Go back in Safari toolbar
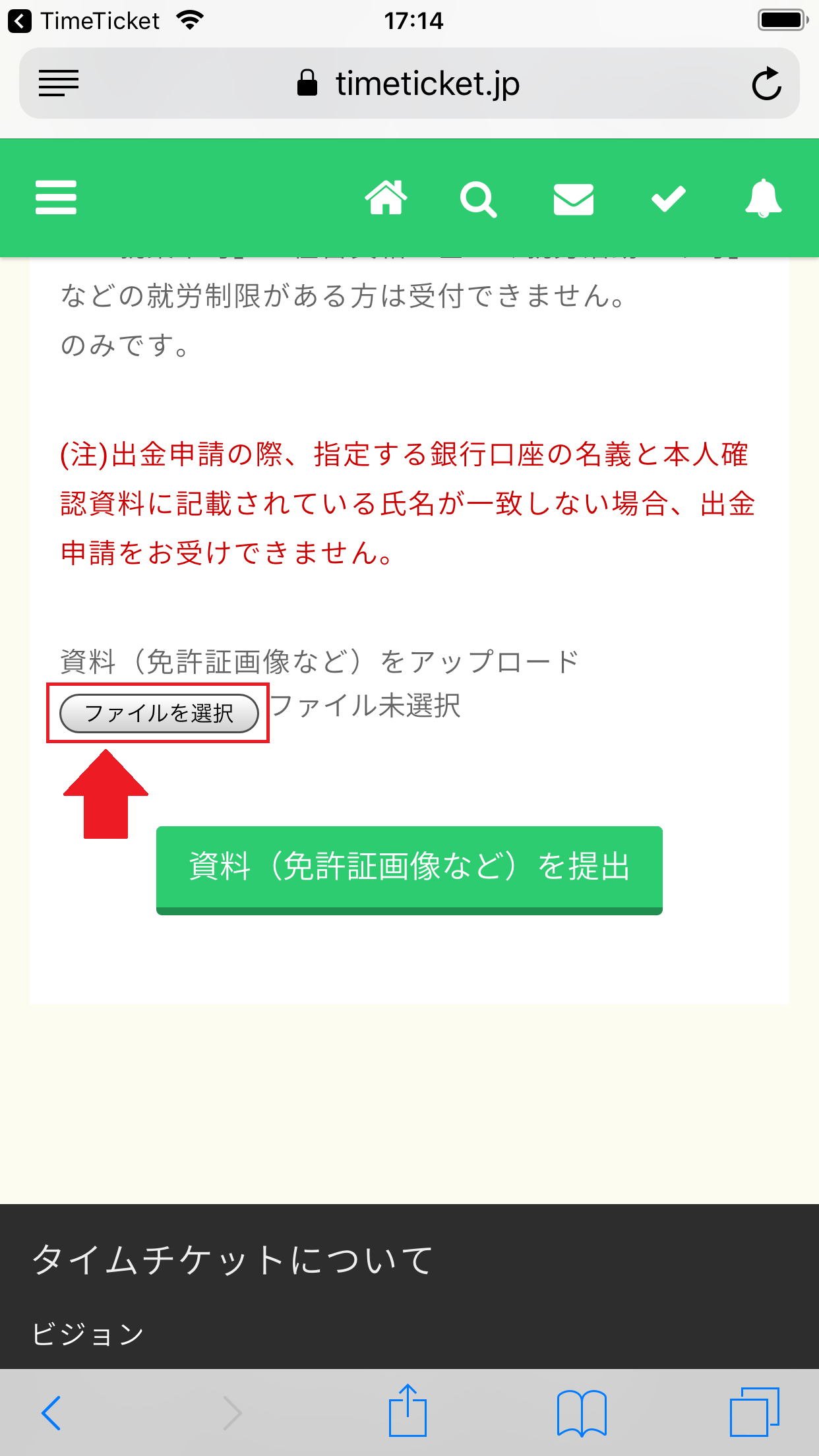The width and height of the screenshot is (819, 1456). 51,1413
